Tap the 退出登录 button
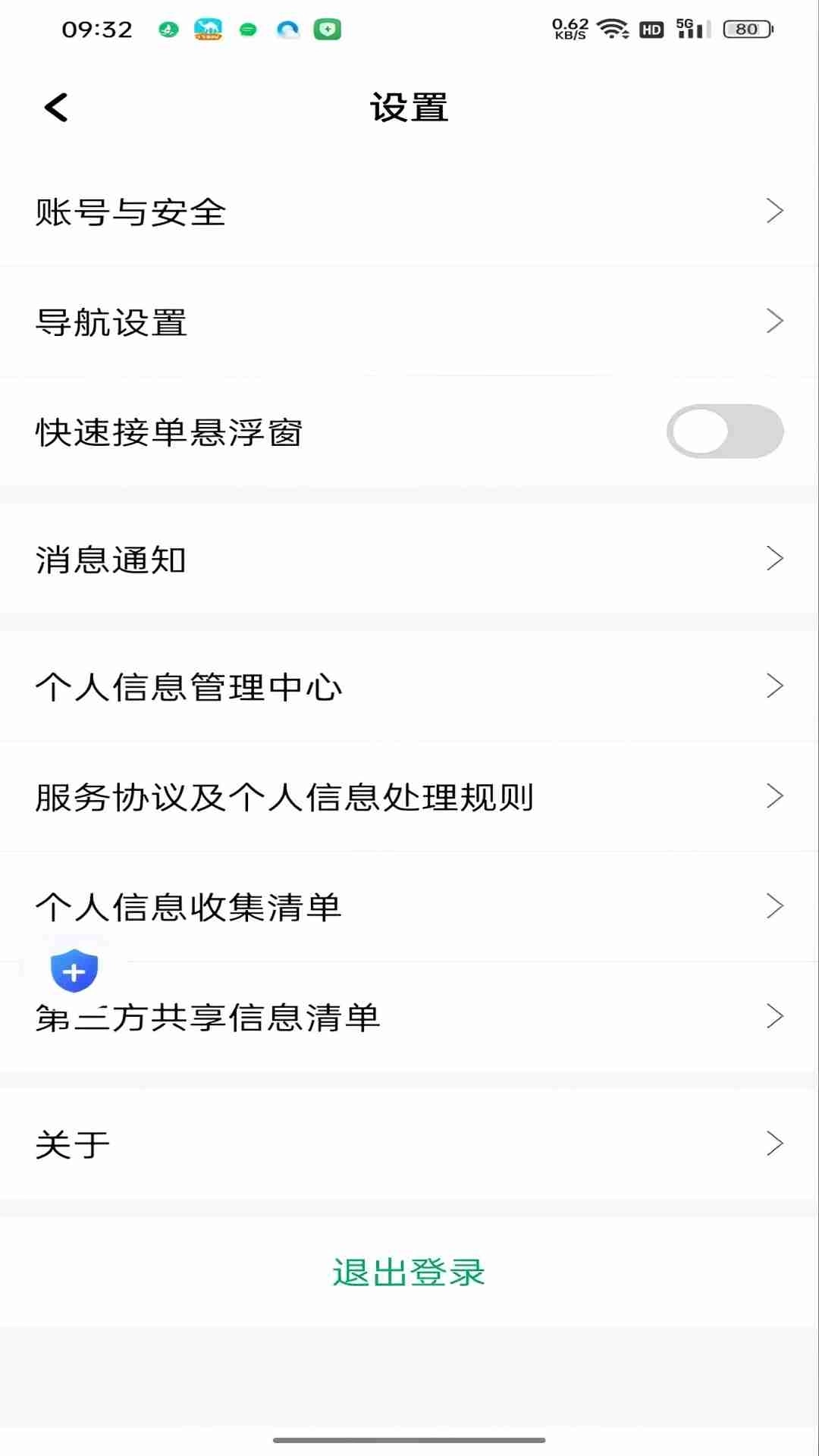The height and width of the screenshot is (1456, 819). coord(409,1272)
